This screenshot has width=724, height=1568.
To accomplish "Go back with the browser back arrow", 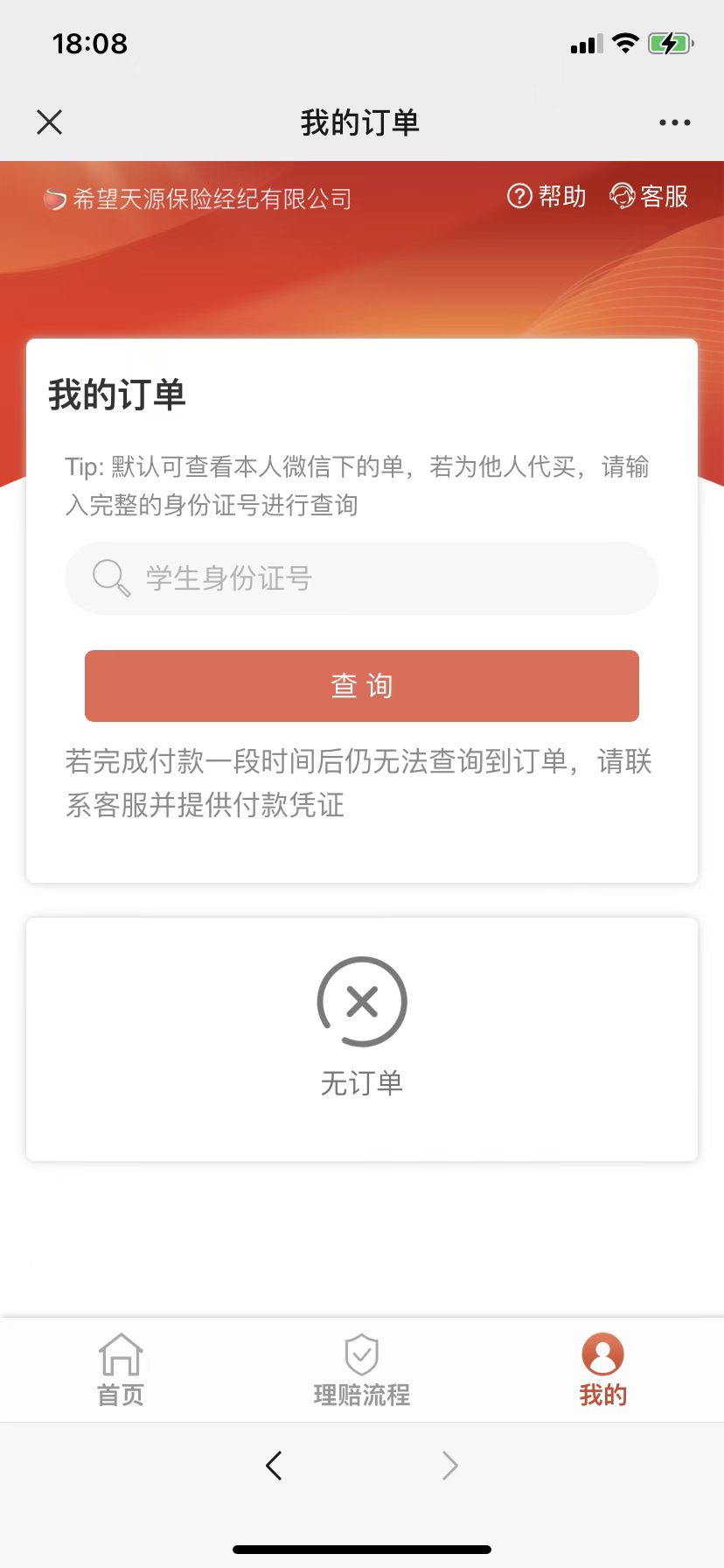I will point(274,1466).
